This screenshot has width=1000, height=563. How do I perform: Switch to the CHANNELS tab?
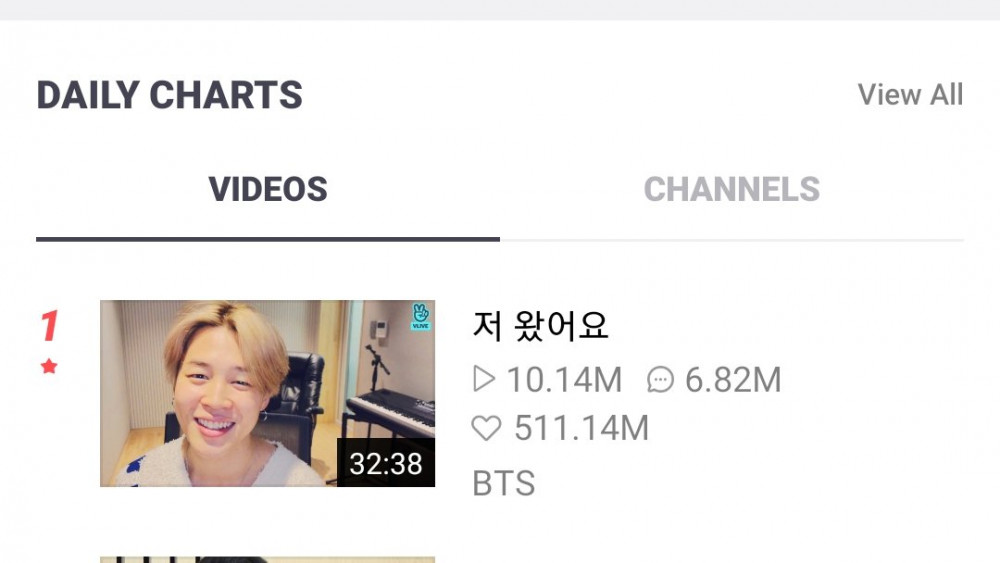click(x=731, y=190)
